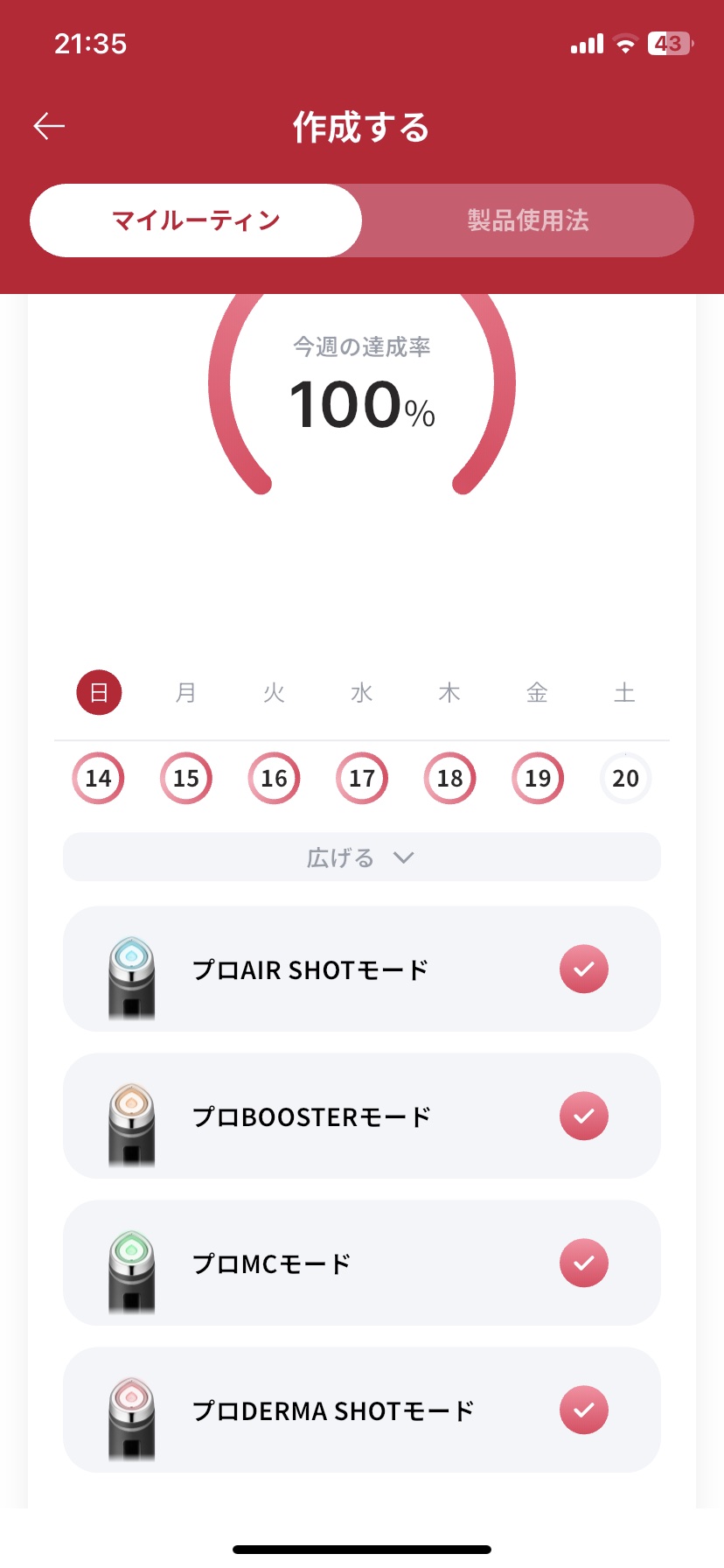Toggle the プロMCモード completion check
Viewport: 724px width, 1568px height.
[584, 1263]
